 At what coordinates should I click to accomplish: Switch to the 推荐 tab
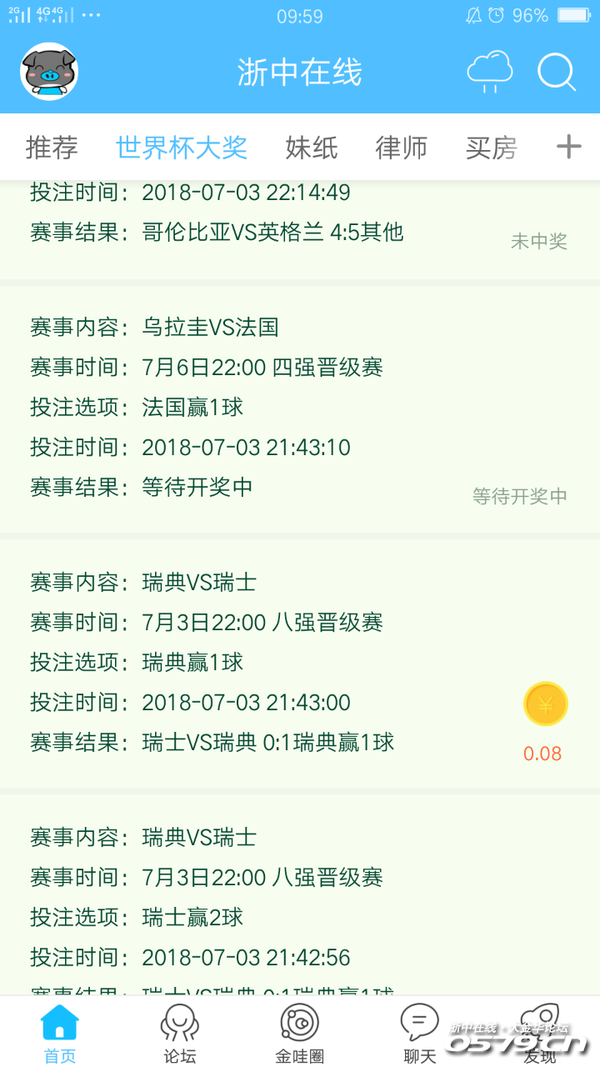[51, 148]
